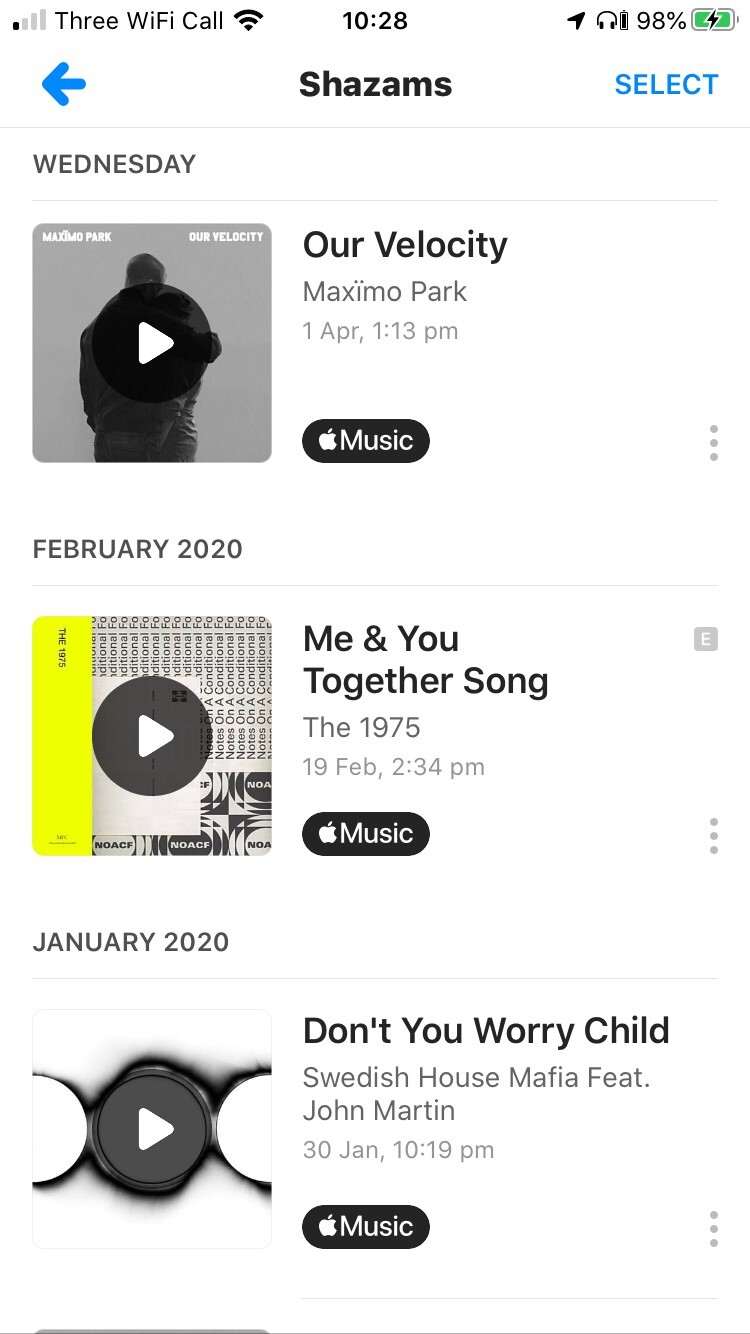View the Our Velocity song details
750x1334 pixels.
[405, 245]
